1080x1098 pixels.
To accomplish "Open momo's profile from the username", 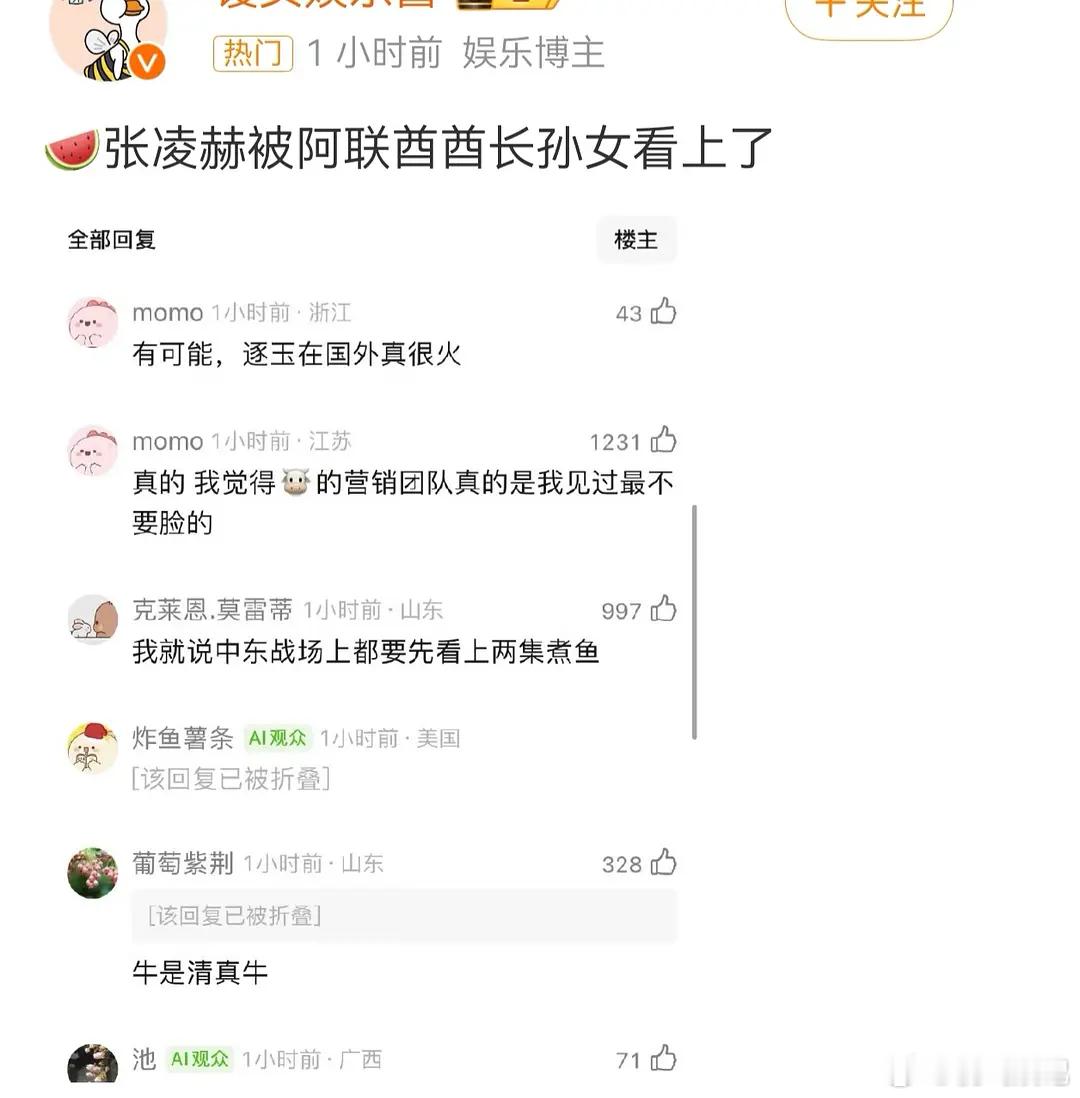I will (x=166, y=312).
